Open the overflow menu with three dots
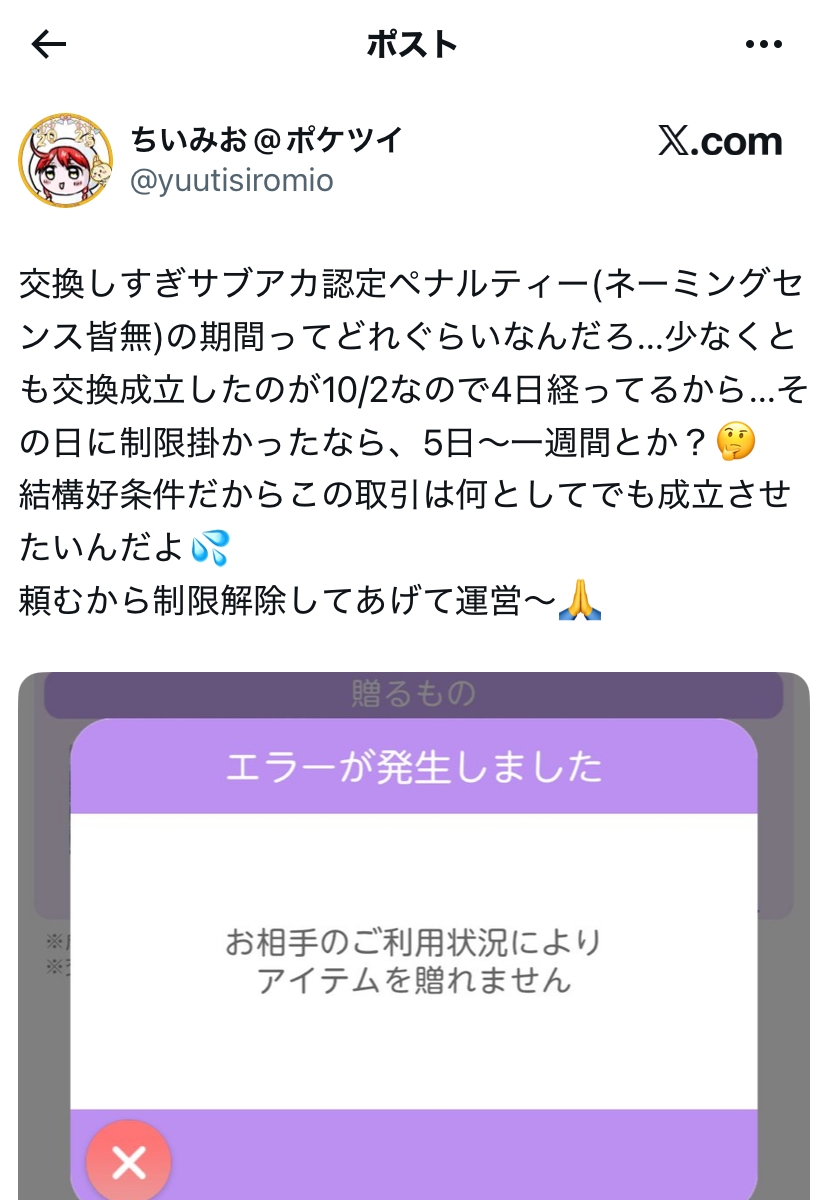Image resolution: width=828 pixels, height=1200 pixels. (x=764, y=44)
